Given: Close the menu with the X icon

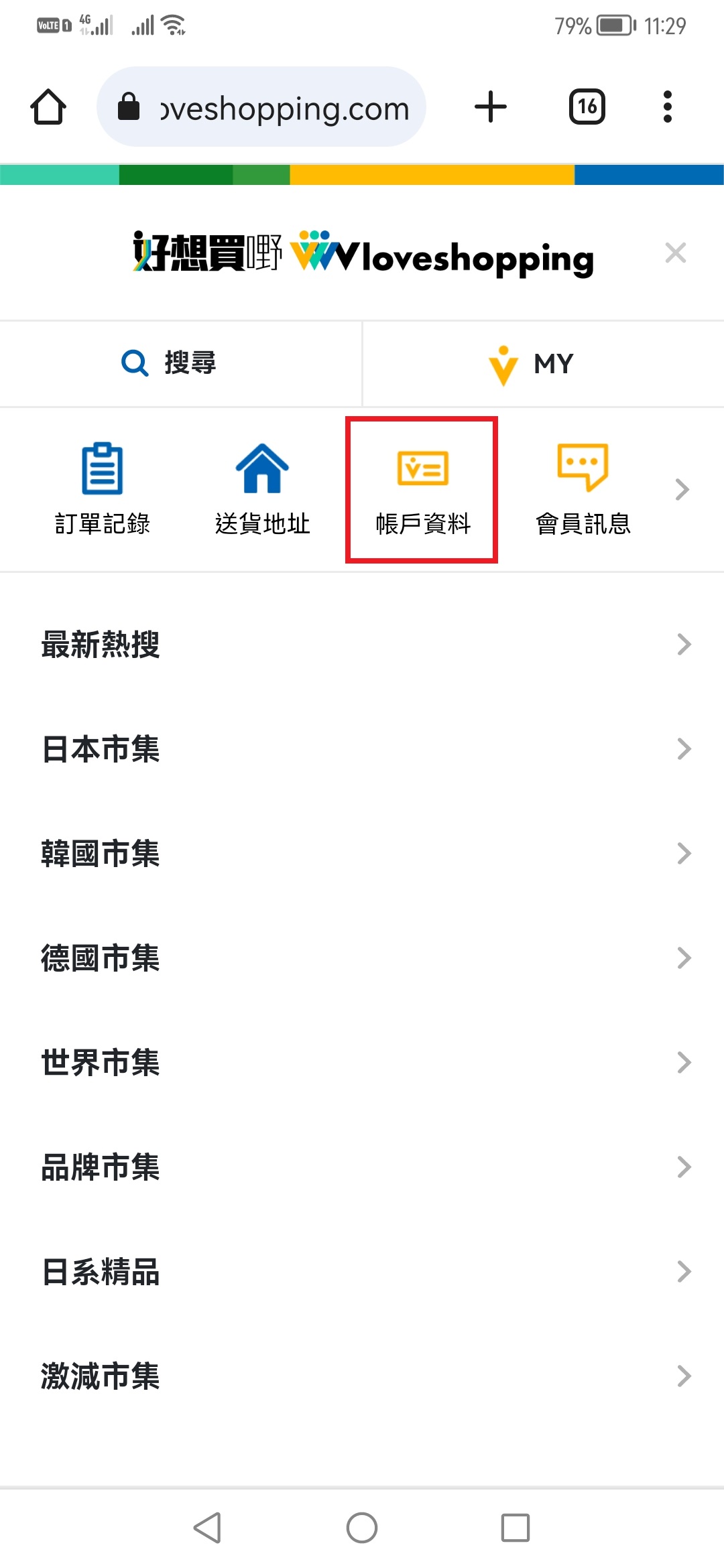Looking at the screenshot, I should coord(675,253).
